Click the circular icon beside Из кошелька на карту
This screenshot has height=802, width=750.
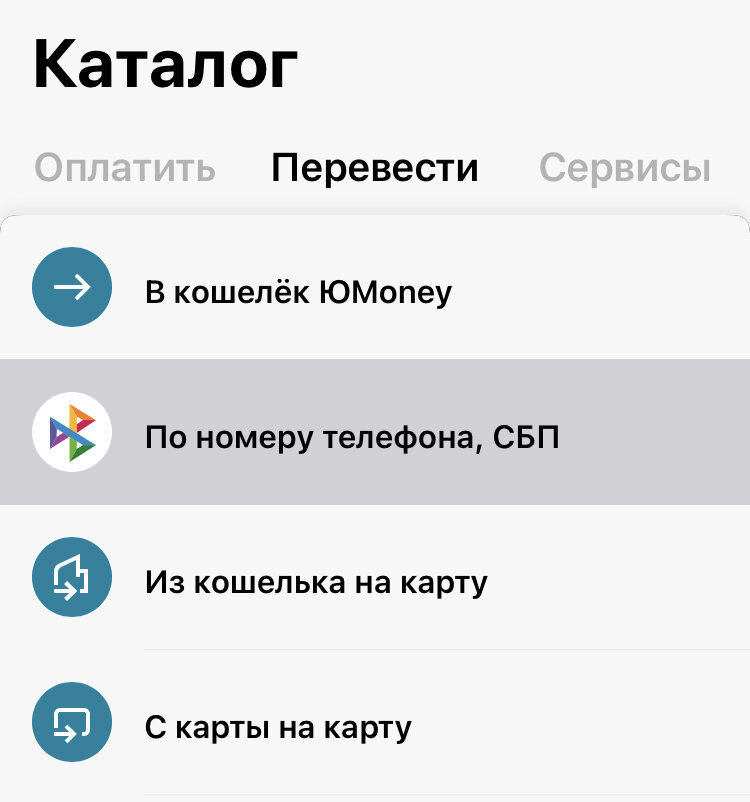click(x=71, y=578)
